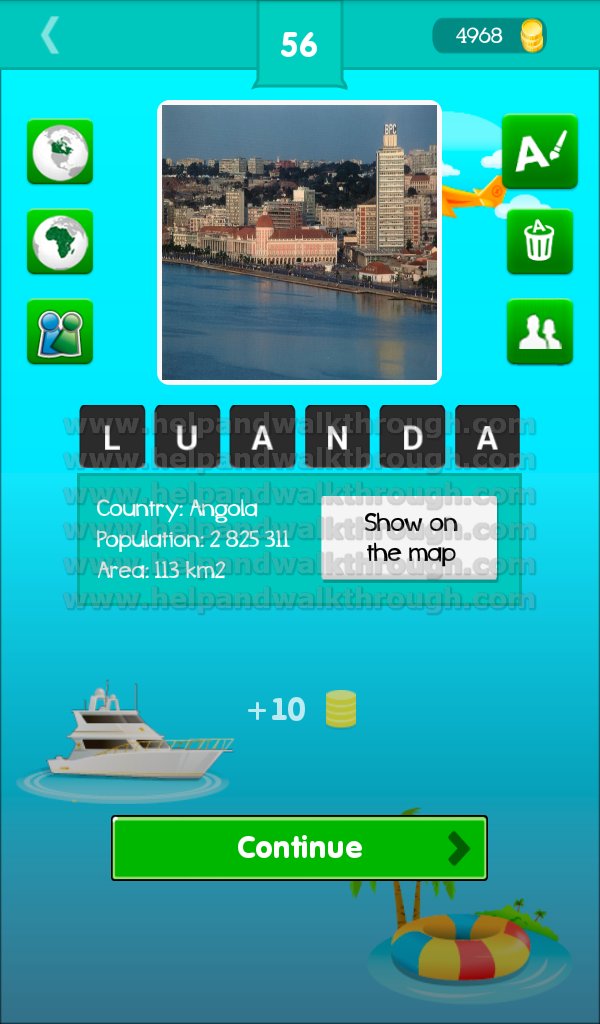Ask friends for help
The width and height of the screenshot is (600, 1024).
coord(540,332)
